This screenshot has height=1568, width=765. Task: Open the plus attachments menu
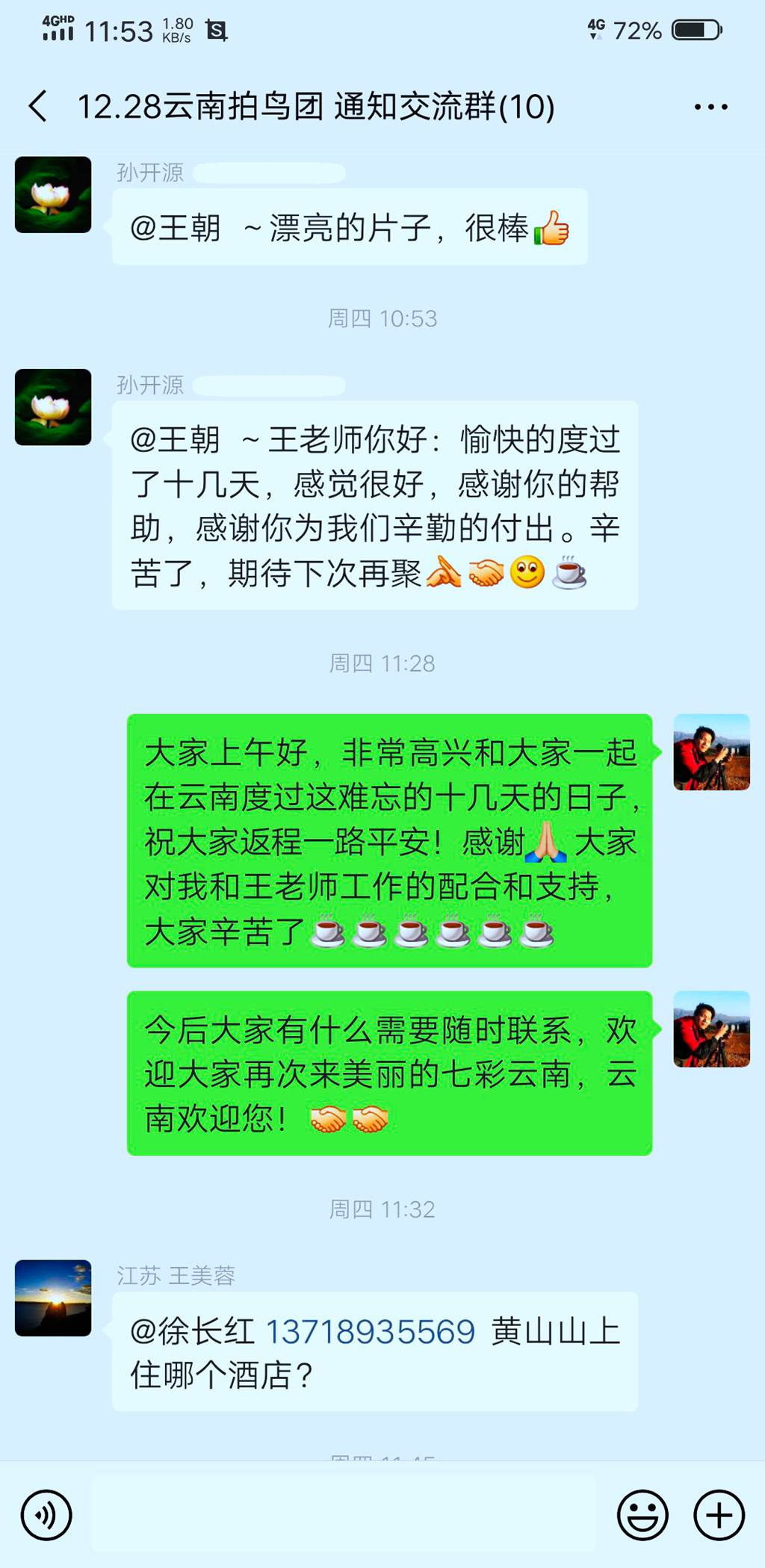[719, 1515]
